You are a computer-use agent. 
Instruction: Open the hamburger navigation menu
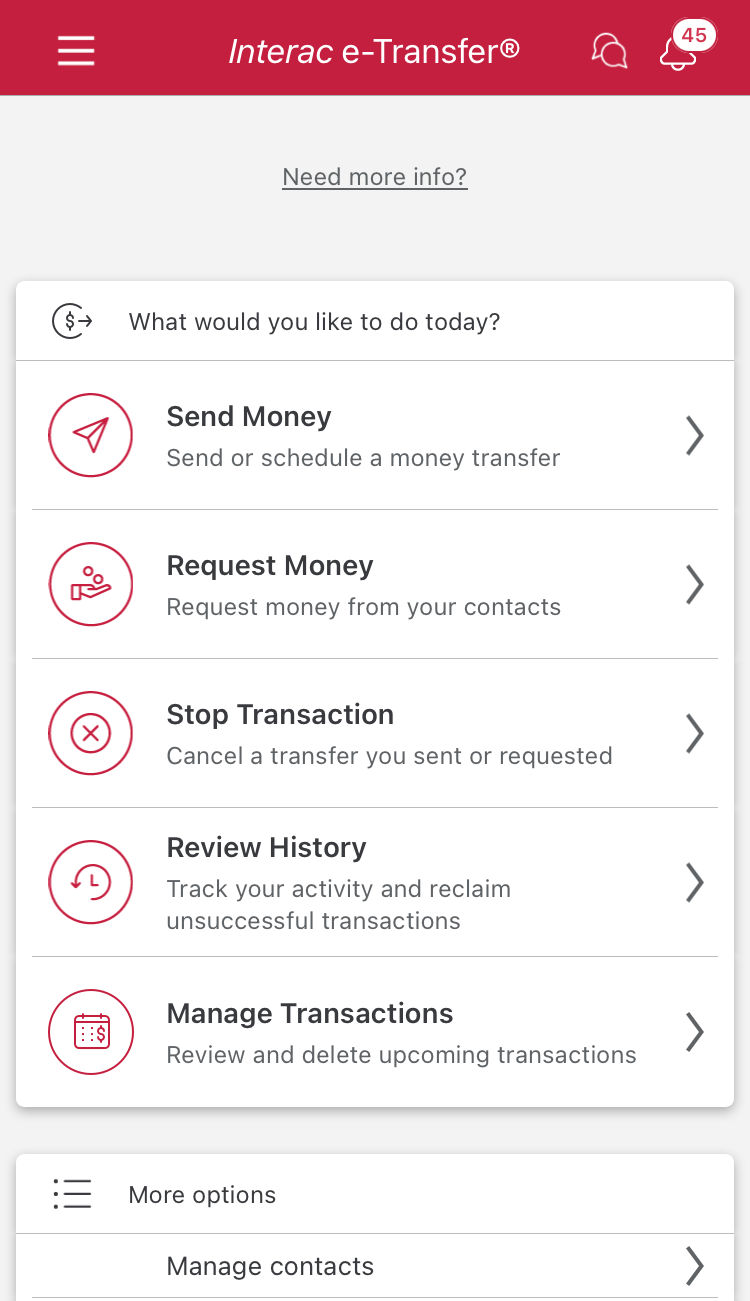click(76, 50)
